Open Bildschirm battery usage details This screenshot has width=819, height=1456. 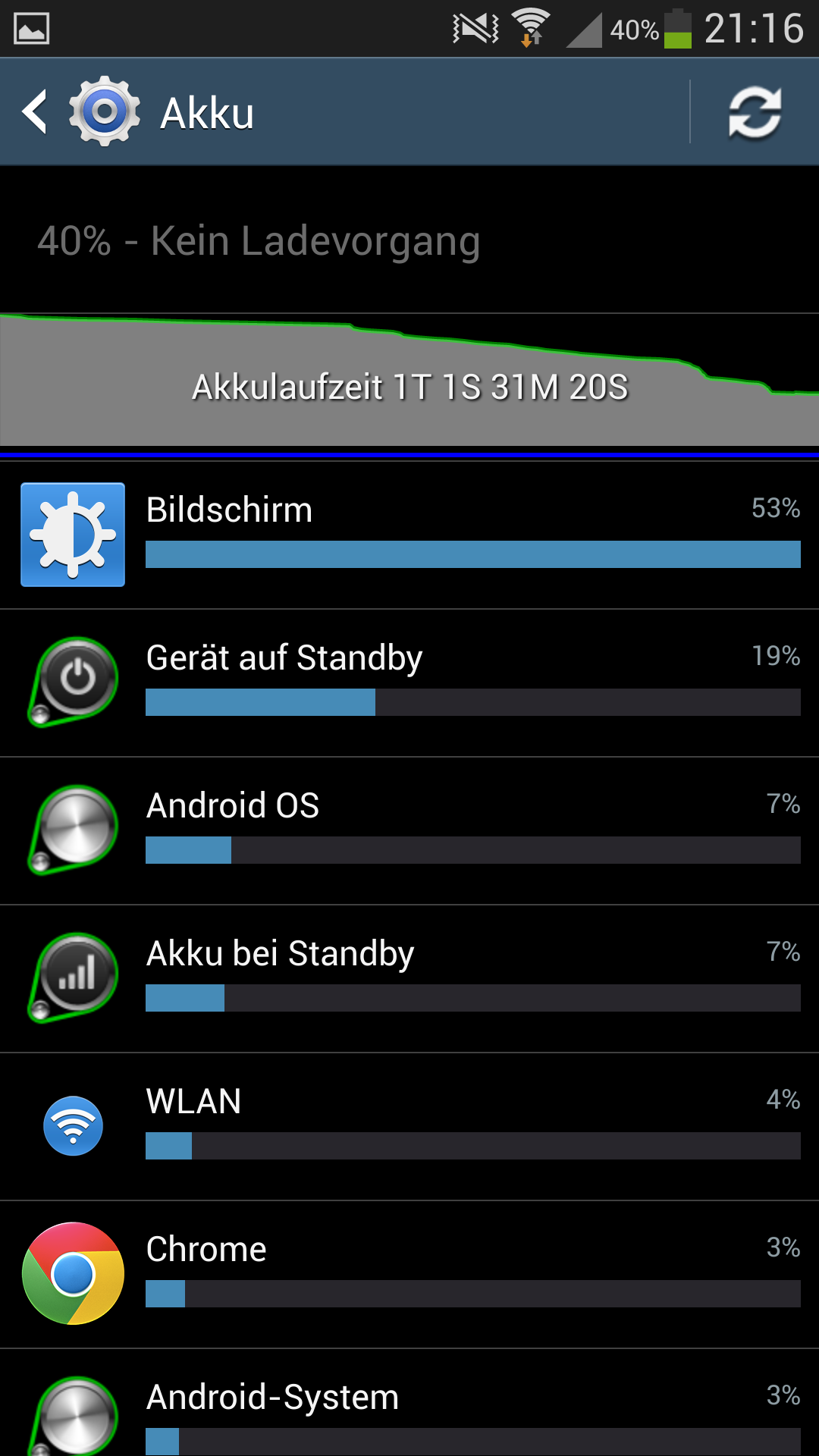[x=409, y=535]
